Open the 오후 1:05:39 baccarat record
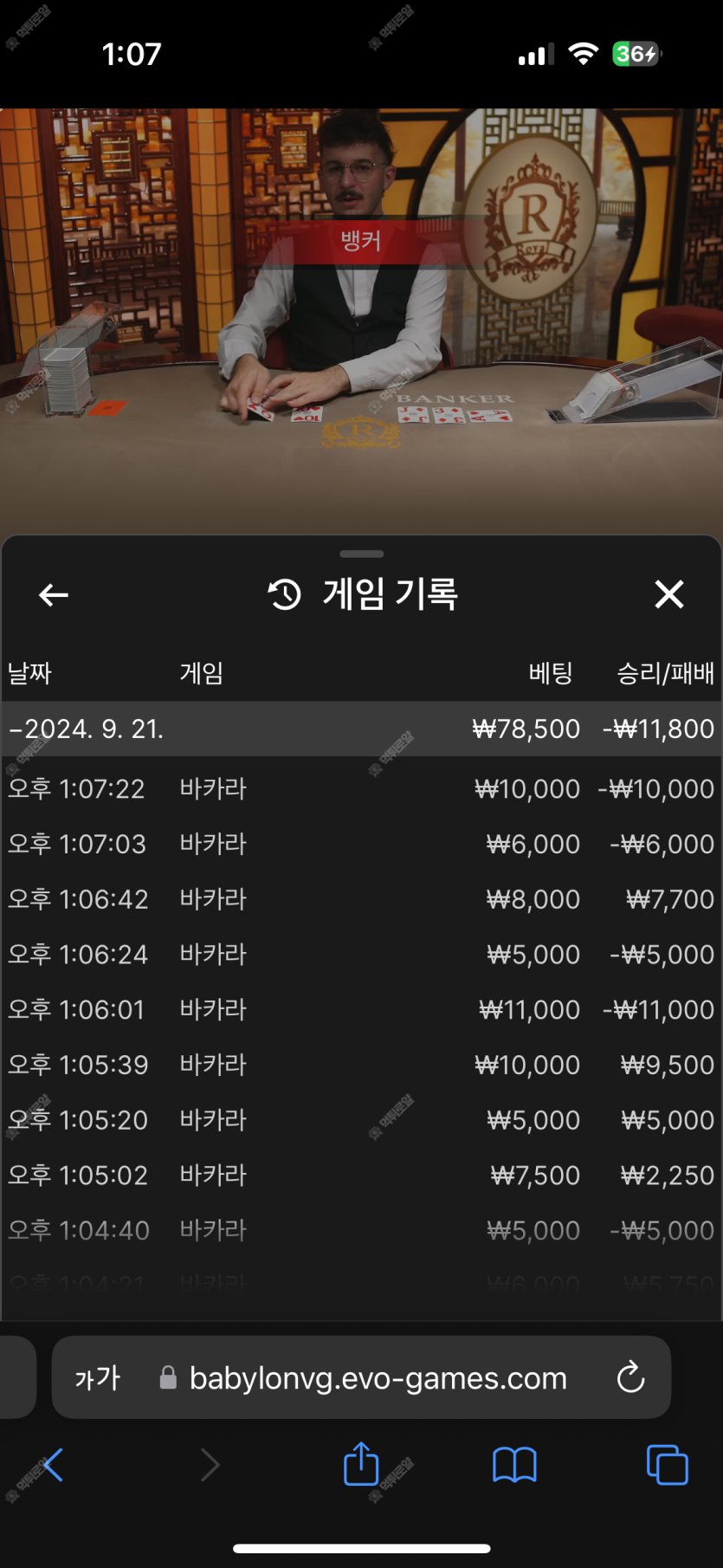 pyautogui.click(x=361, y=1065)
